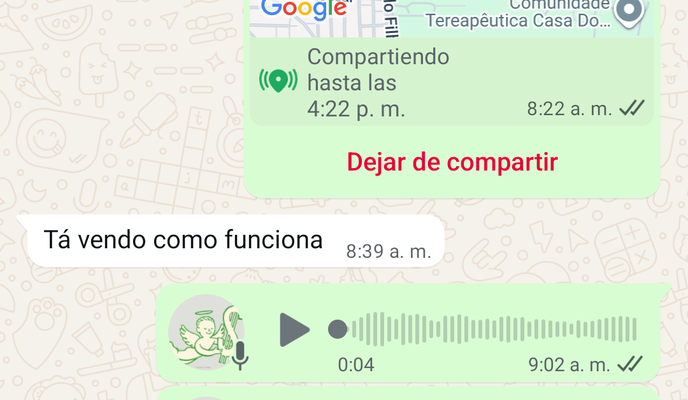Tap Dejar de compartir to stop sharing location
The height and width of the screenshot is (400, 688).
tap(452, 162)
